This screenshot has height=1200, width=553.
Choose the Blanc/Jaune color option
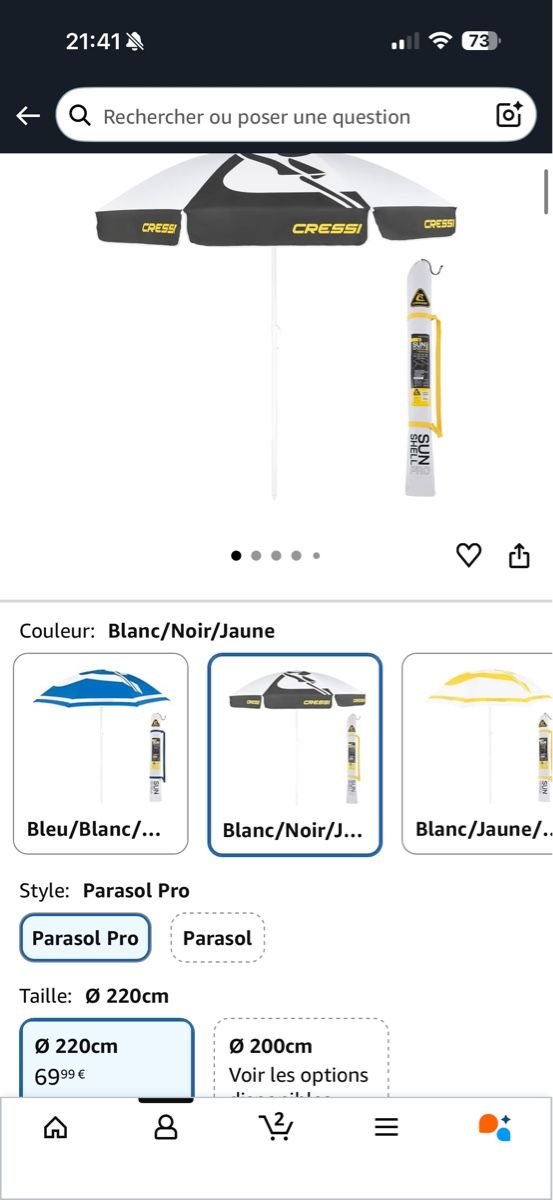pos(477,754)
